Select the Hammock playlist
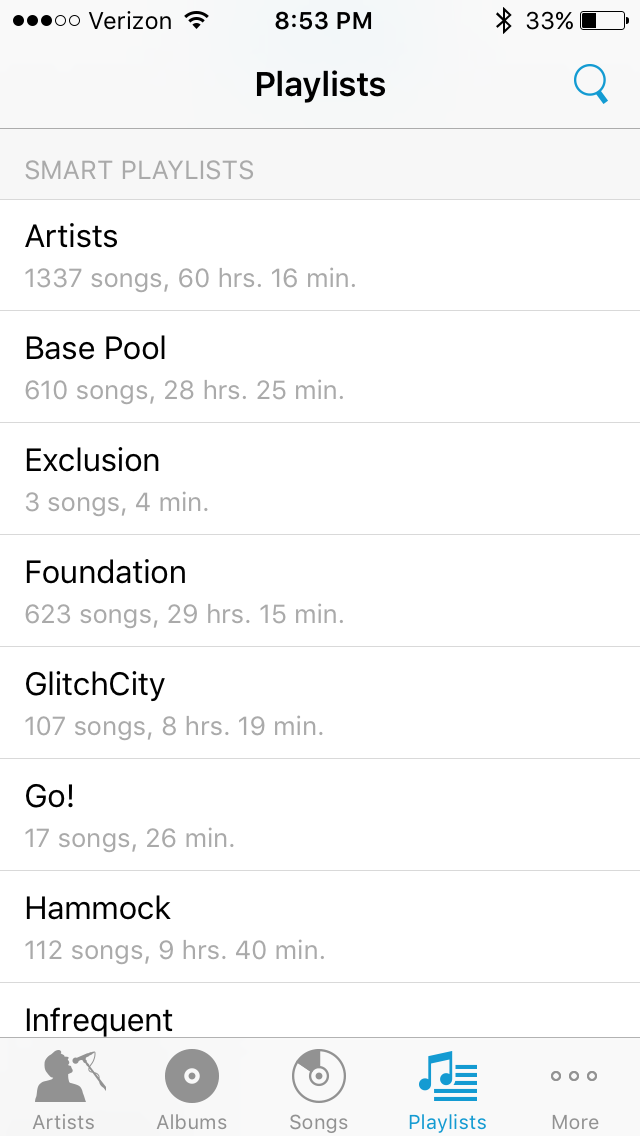This screenshot has width=640, height=1136. (320, 927)
